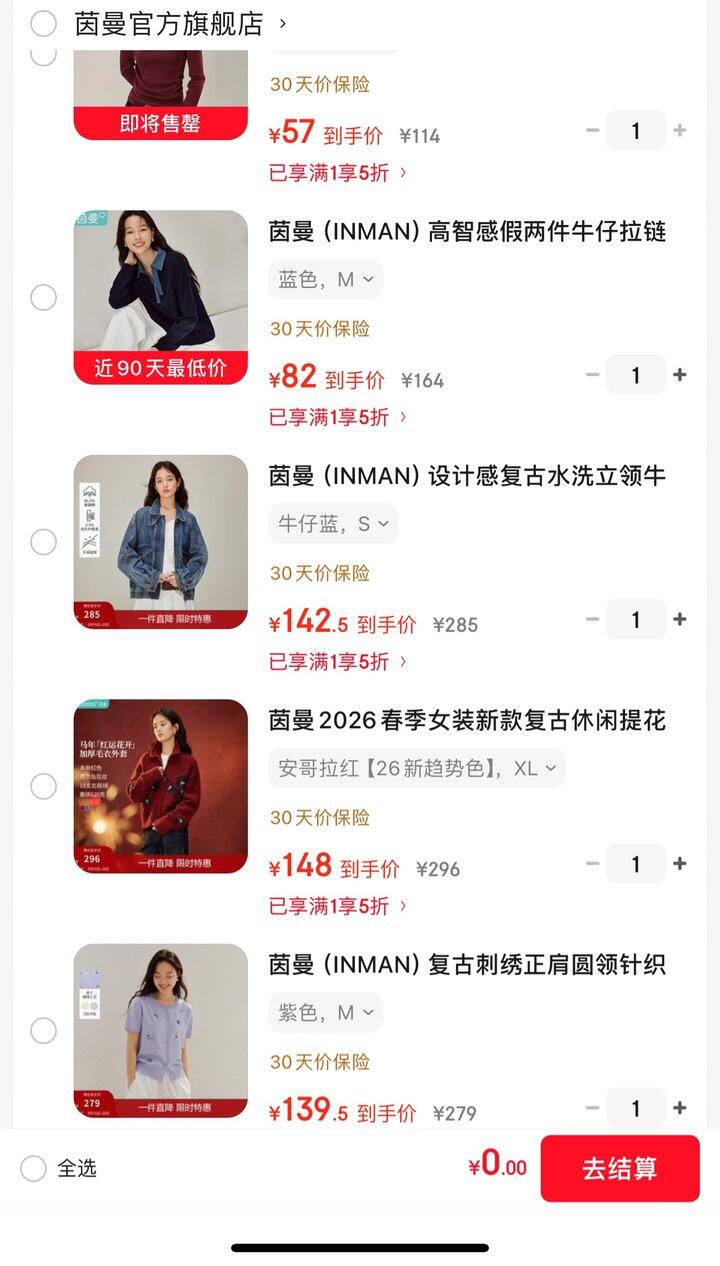Open the 牛仔蓝，S variant dropdown

[x=332, y=524]
